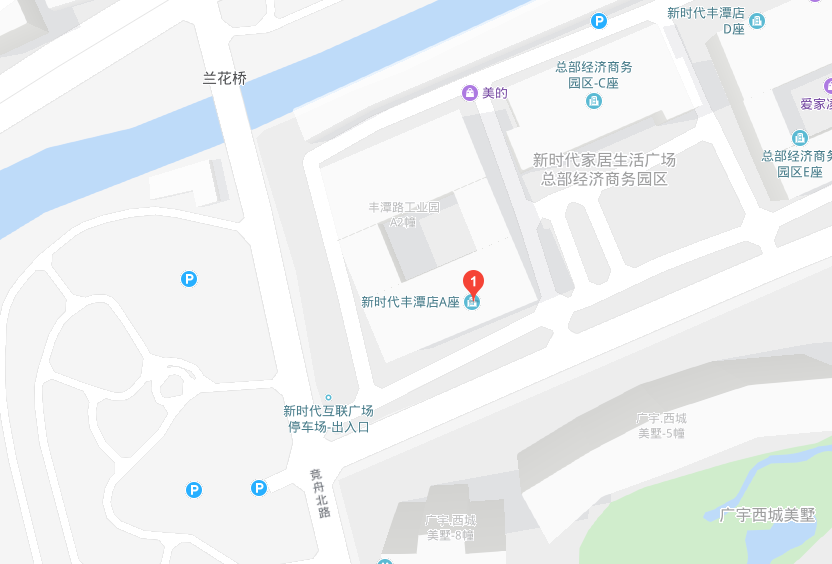832x564 pixels.
Task: Open the 美的 shopping point of interest
Action: coord(469,93)
